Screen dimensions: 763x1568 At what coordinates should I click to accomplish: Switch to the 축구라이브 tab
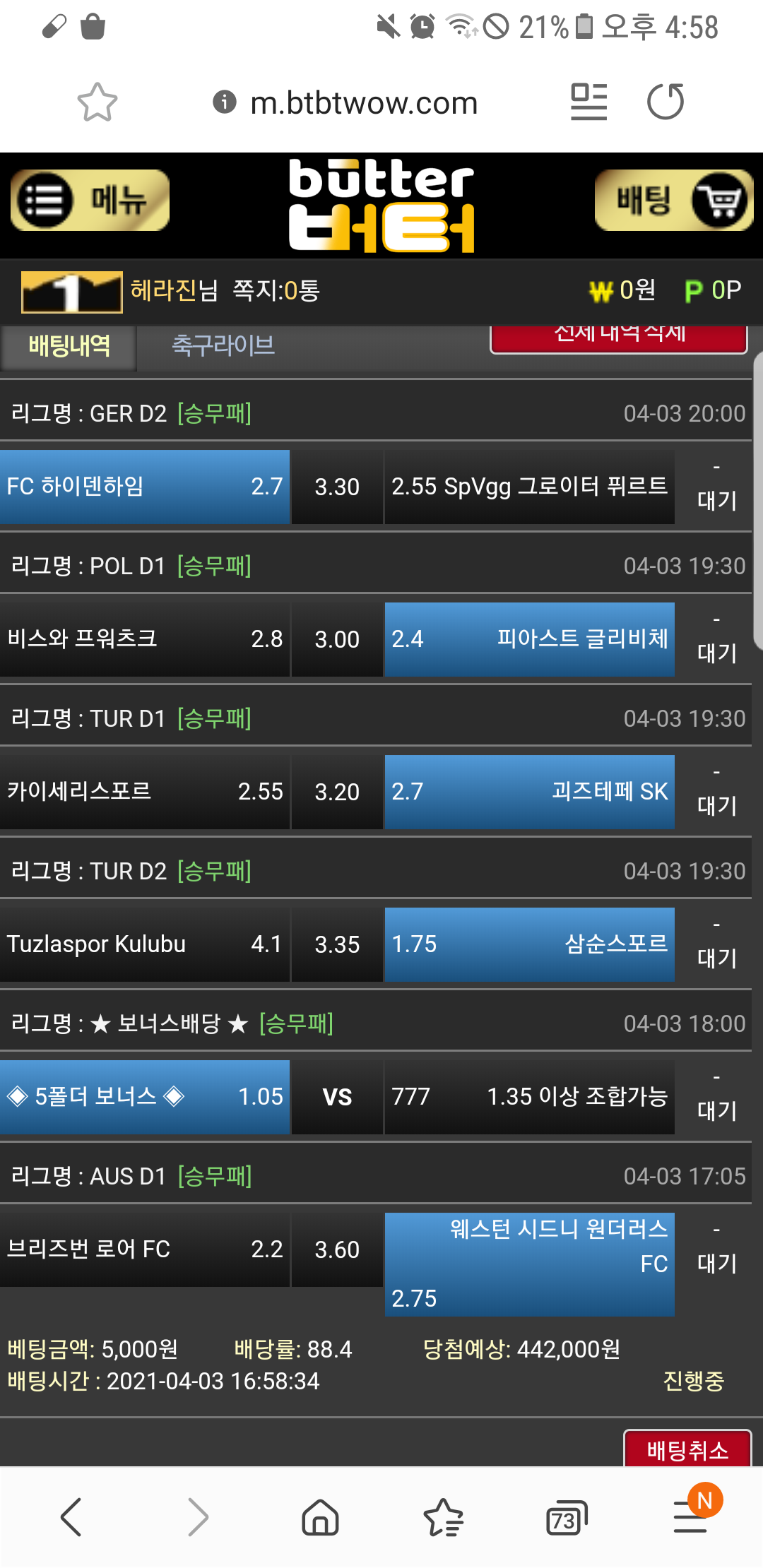(x=223, y=345)
